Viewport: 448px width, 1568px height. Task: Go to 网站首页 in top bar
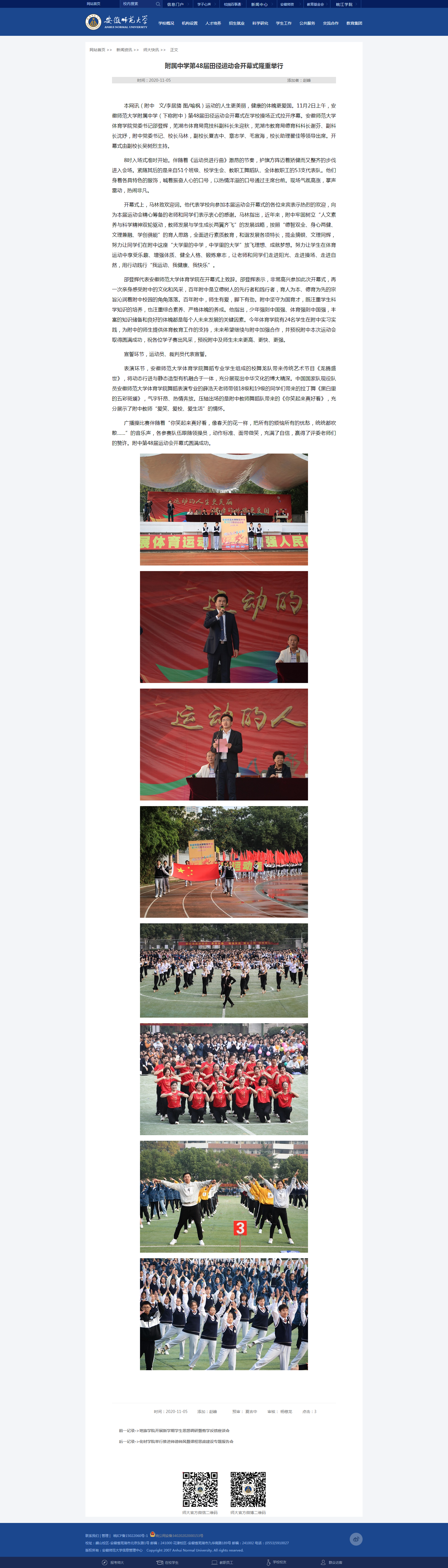(x=93, y=4)
